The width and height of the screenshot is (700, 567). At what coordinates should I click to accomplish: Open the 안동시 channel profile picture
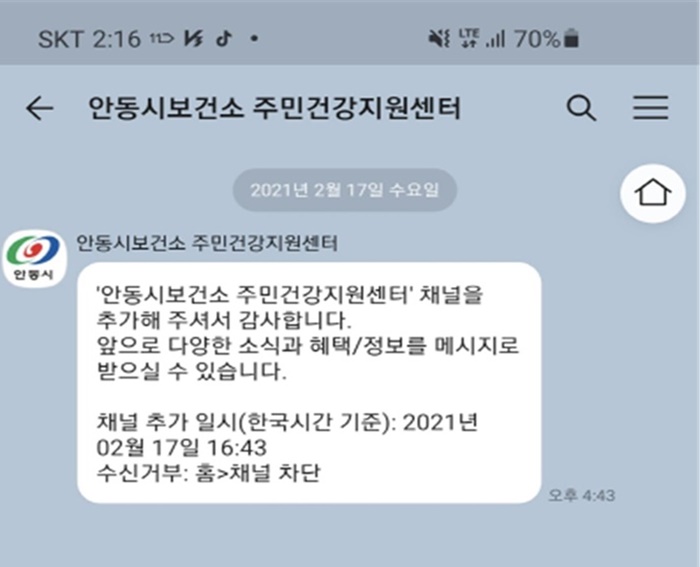point(33,259)
